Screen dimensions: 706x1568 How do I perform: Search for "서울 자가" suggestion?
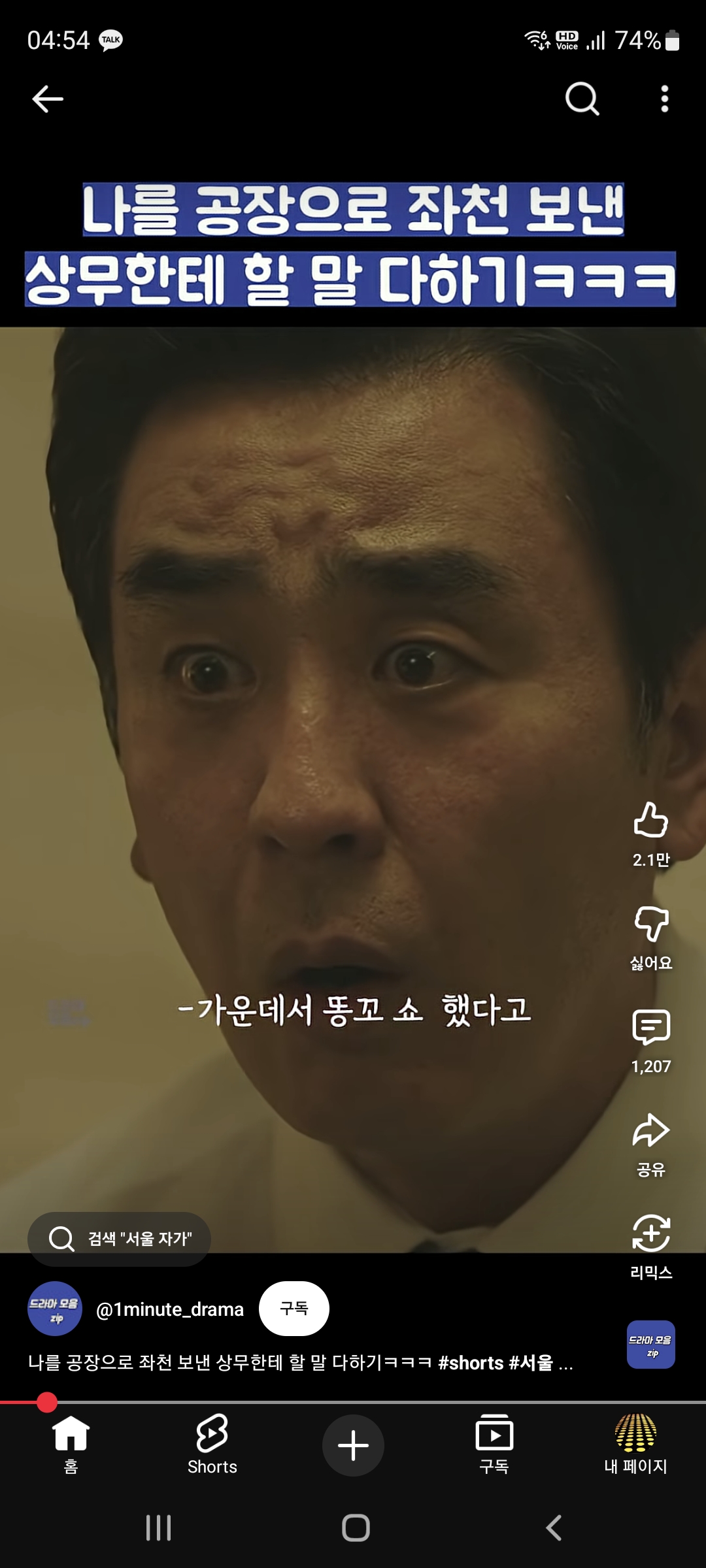click(120, 1239)
